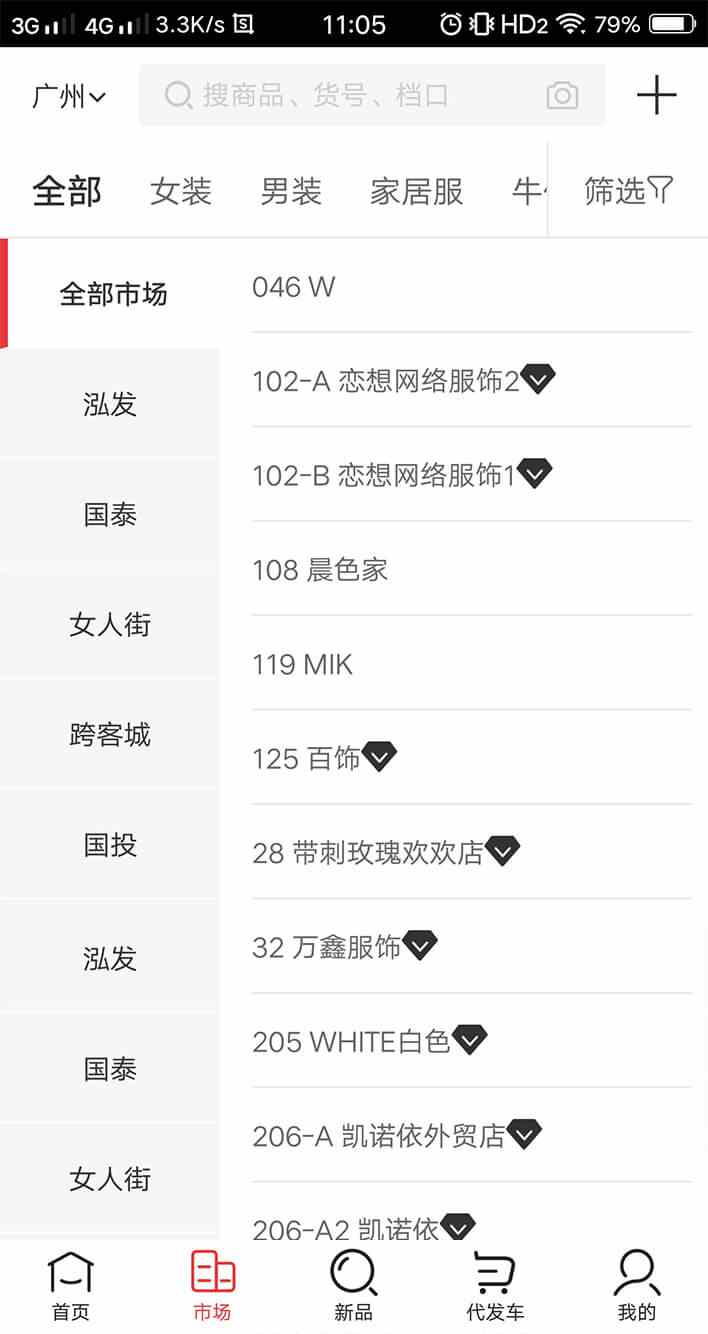Open shop 119 MIK
The height and width of the screenshot is (1334, 708).
(x=472, y=664)
